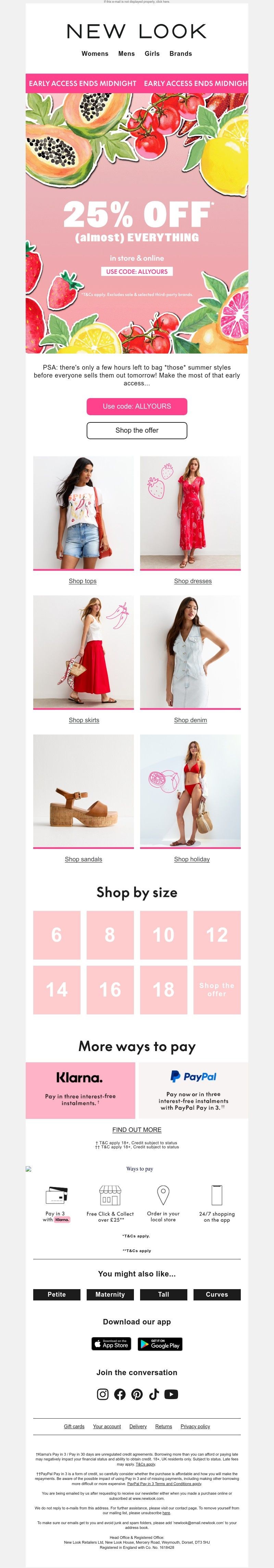Viewport: 274px width, 1568px height.
Task: Tap the Shop the offer outlined button
Action: [x=137, y=430]
